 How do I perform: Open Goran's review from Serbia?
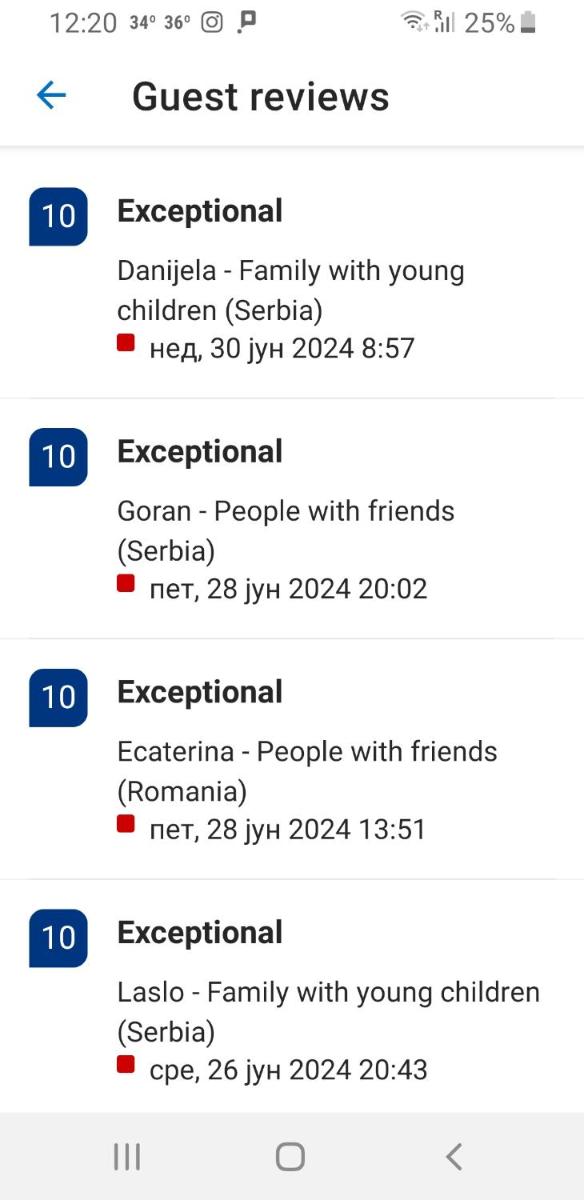(292, 518)
